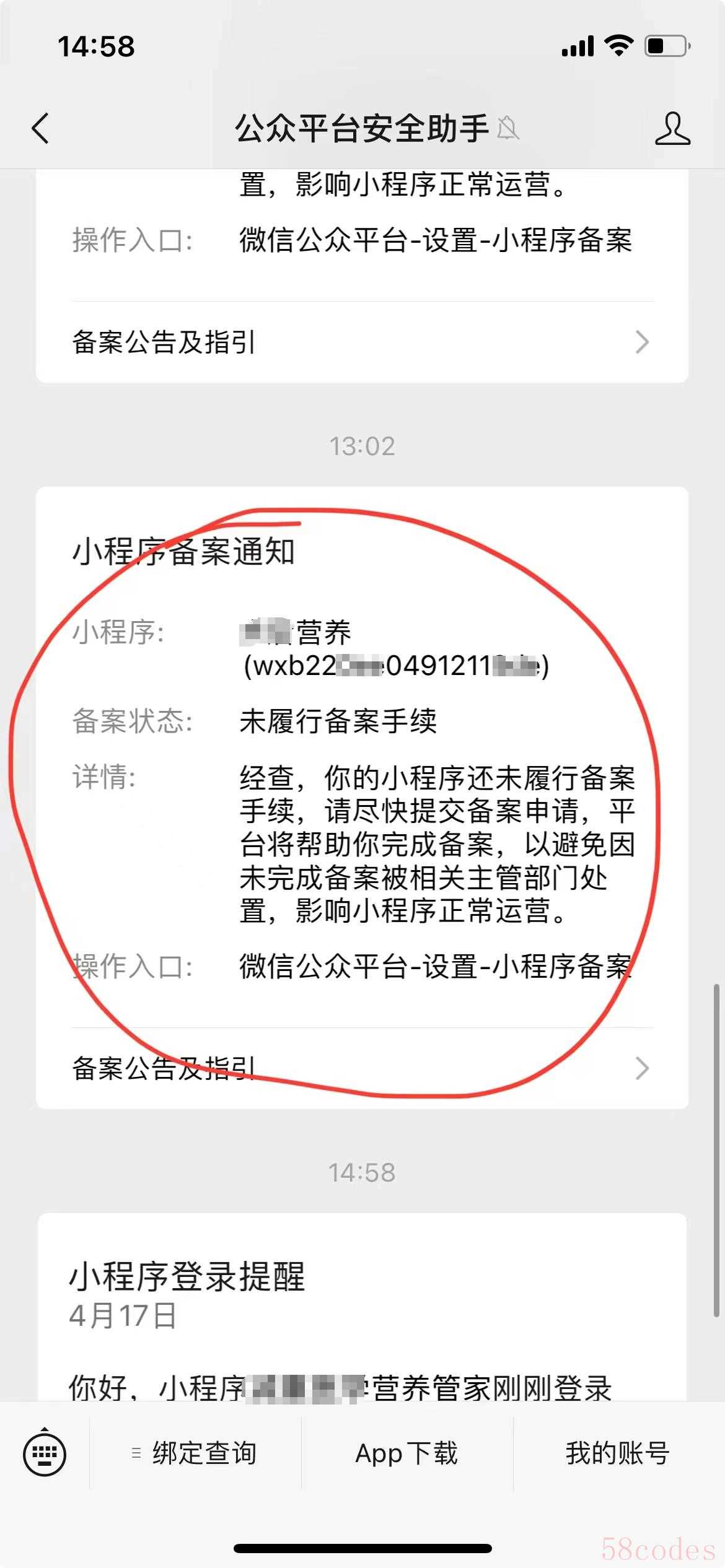Open 备案公告及指引 in the earlier notice

362,342
